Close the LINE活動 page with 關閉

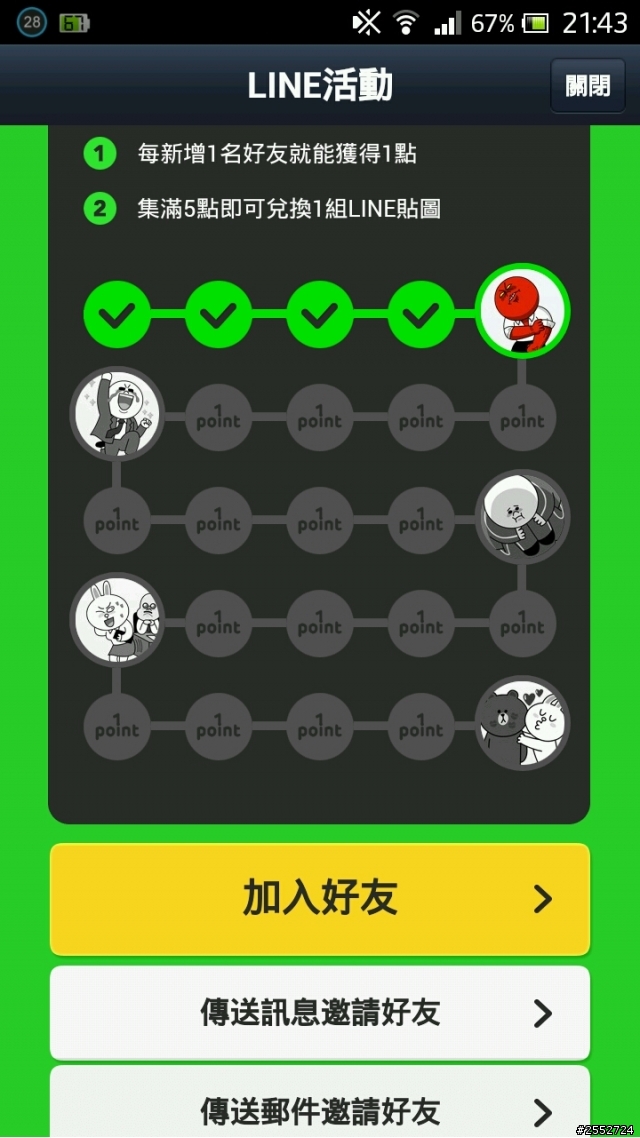[x=587, y=86]
